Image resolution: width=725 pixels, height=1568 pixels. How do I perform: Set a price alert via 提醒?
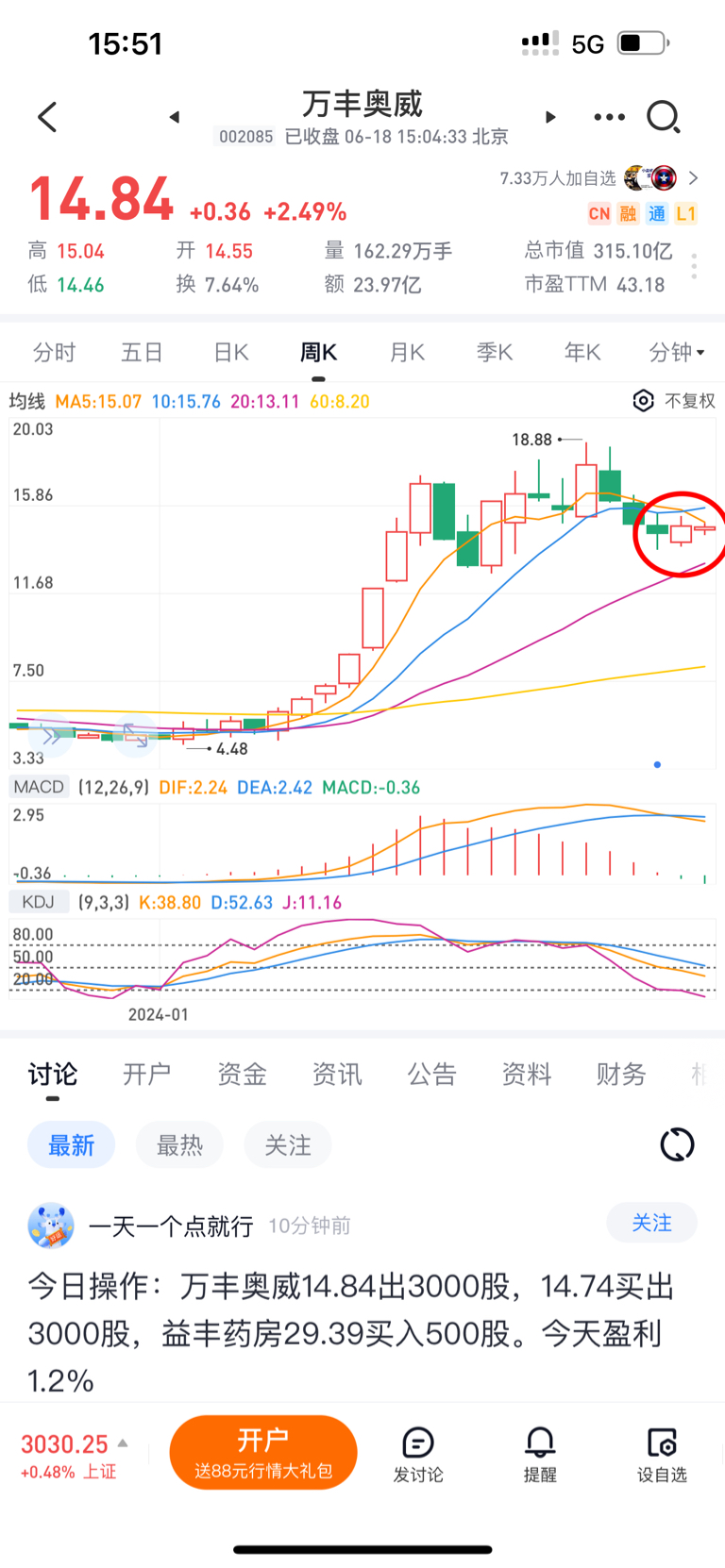[x=540, y=1454]
